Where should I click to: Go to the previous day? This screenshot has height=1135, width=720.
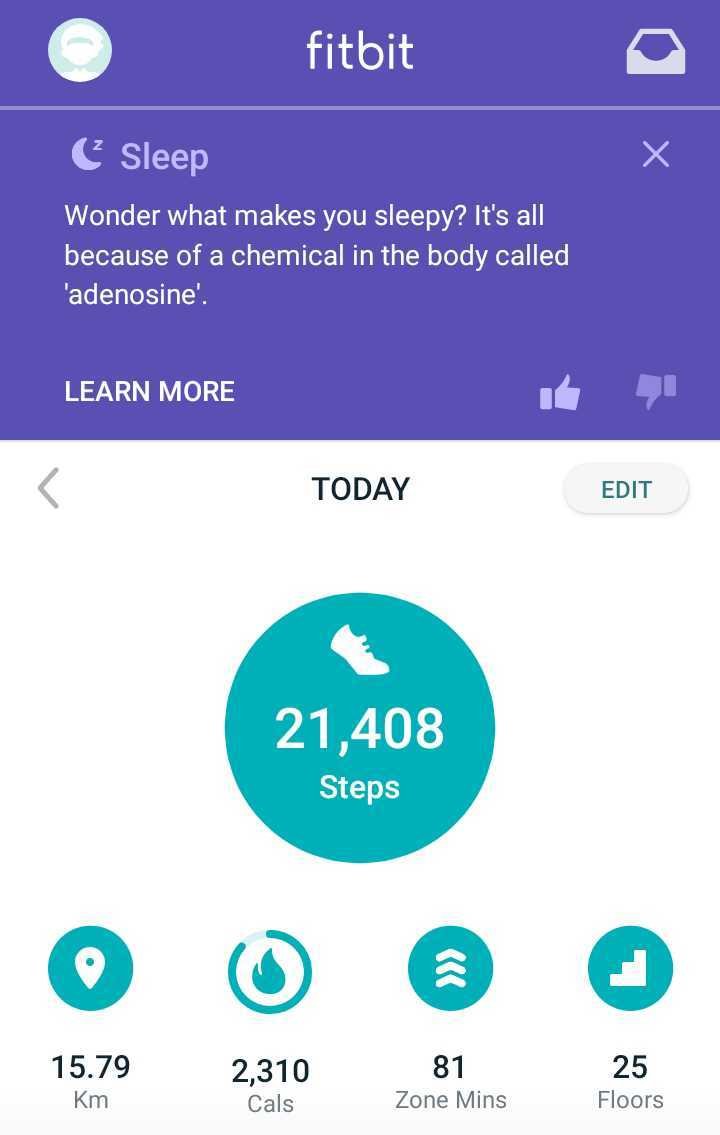click(x=48, y=489)
